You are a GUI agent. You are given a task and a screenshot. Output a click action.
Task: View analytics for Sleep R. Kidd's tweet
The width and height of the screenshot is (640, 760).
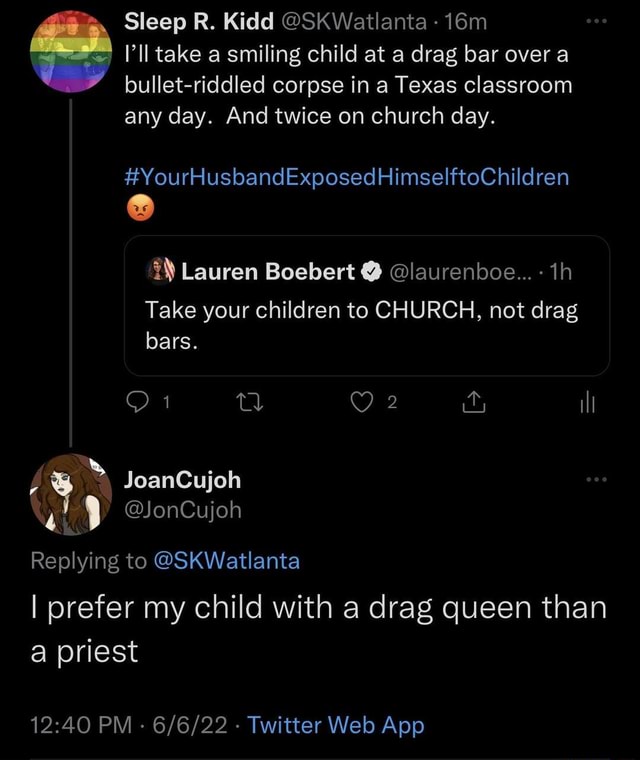(587, 403)
